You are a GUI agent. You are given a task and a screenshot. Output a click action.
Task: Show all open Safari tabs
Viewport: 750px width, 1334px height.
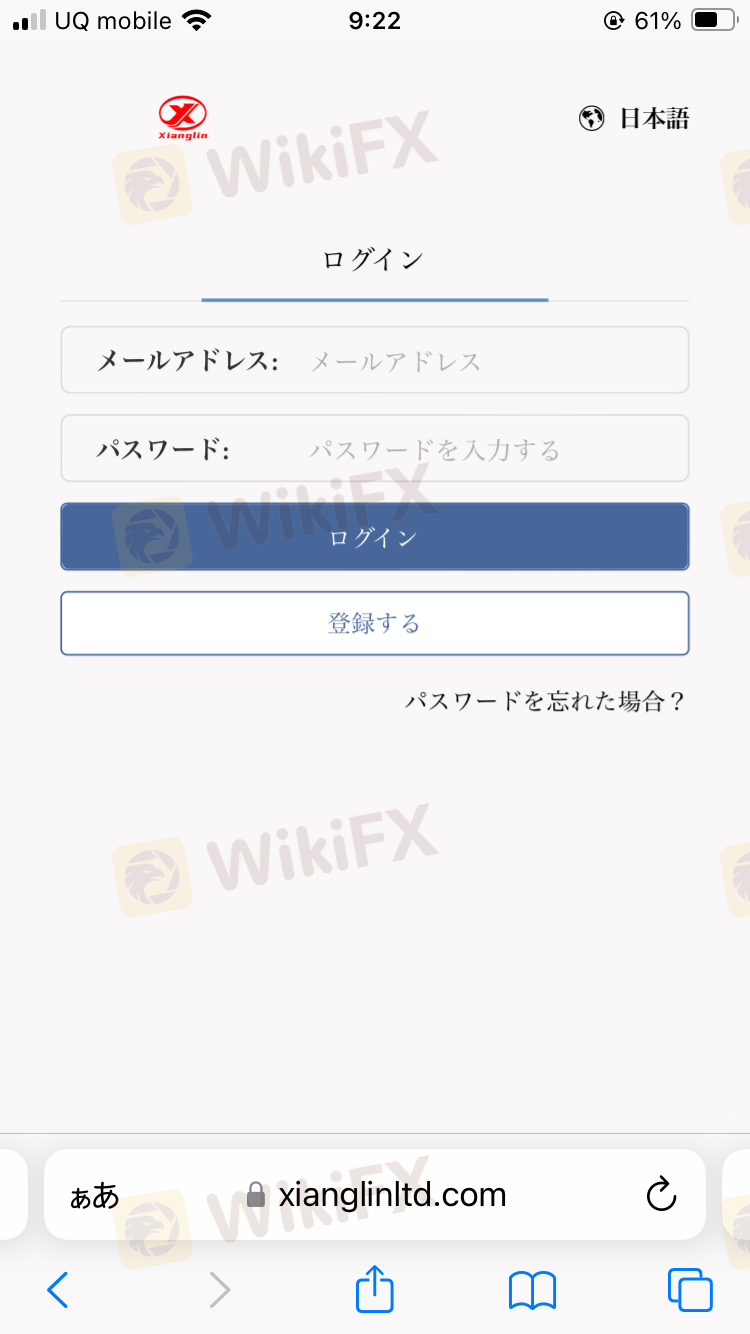point(690,1290)
